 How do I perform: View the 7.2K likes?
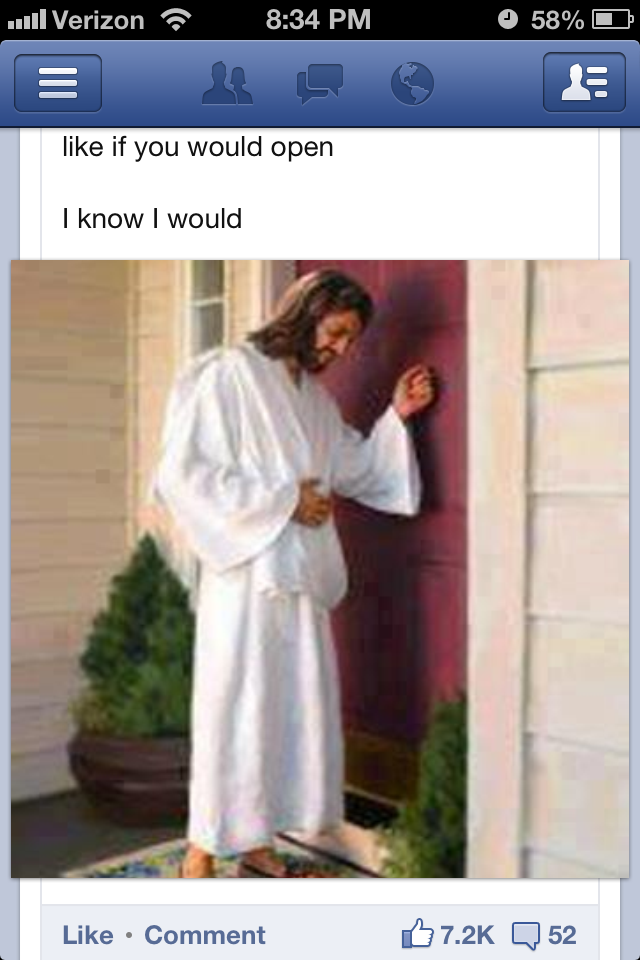point(448,935)
